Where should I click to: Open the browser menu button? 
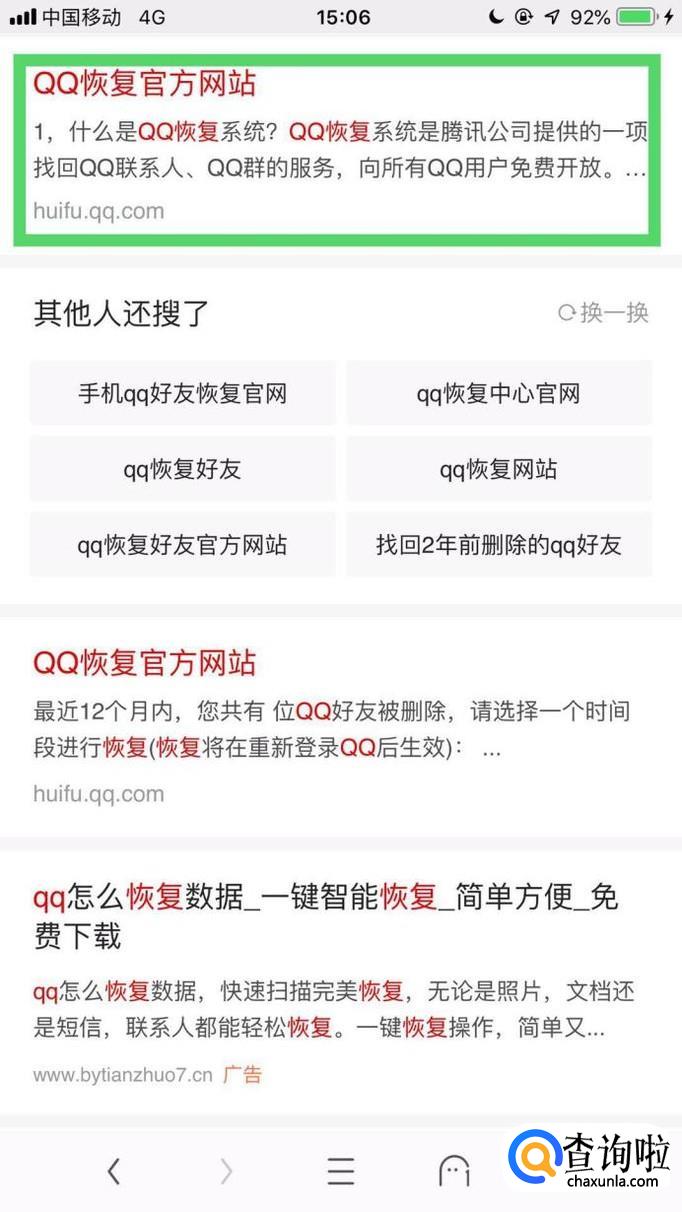(x=340, y=1170)
